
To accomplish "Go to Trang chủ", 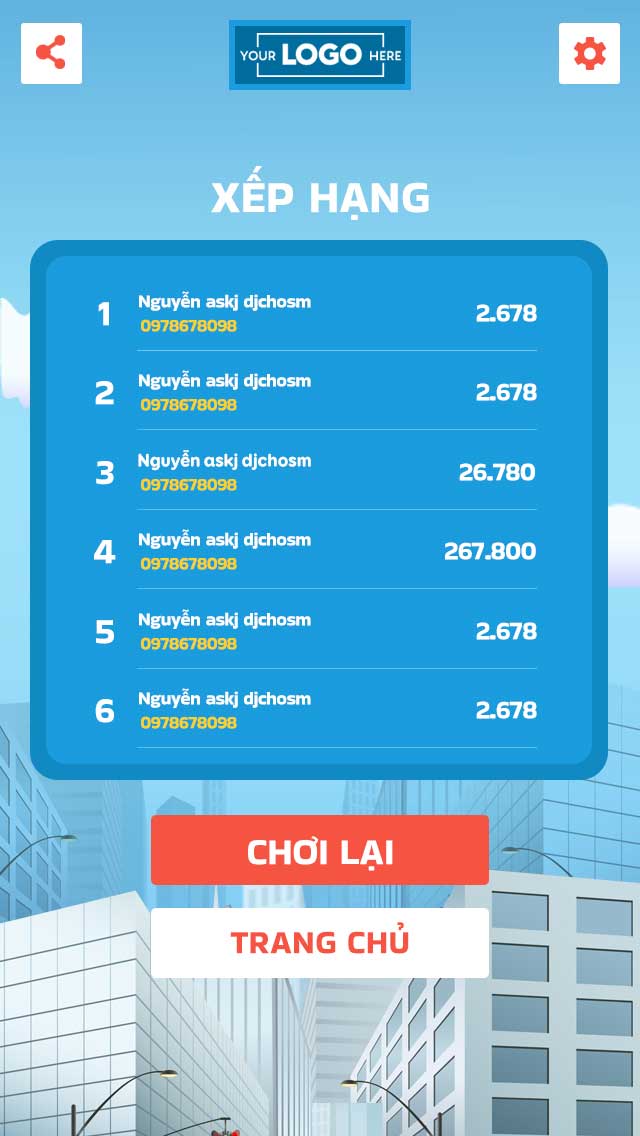I will 320,942.
